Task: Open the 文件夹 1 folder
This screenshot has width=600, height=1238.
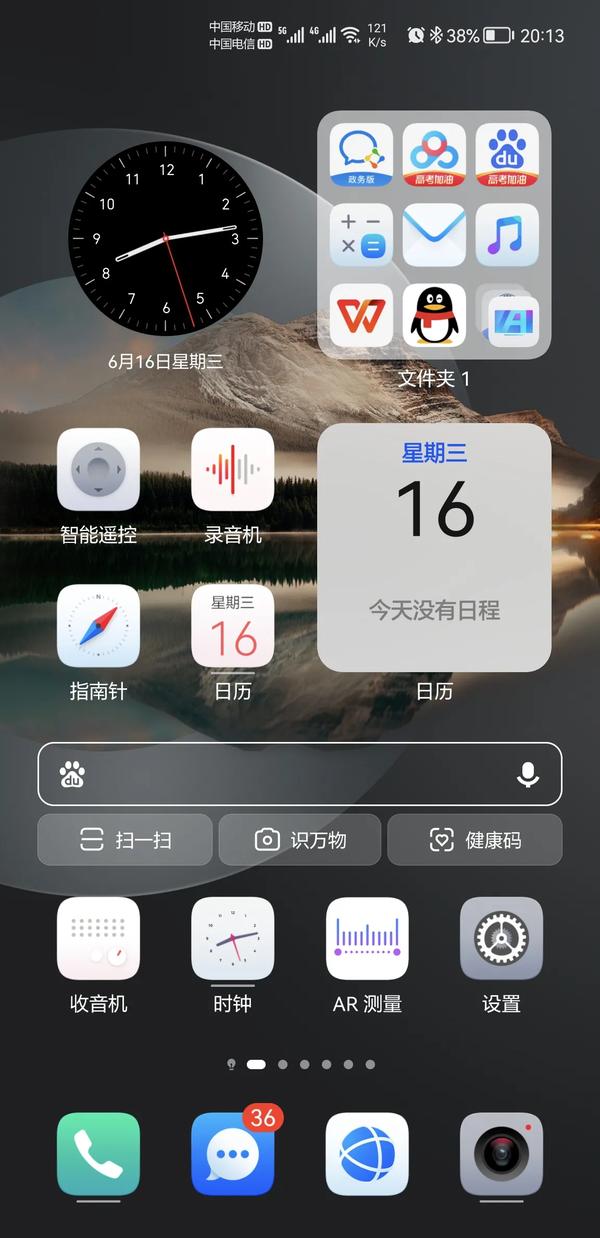Action: pos(434,235)
